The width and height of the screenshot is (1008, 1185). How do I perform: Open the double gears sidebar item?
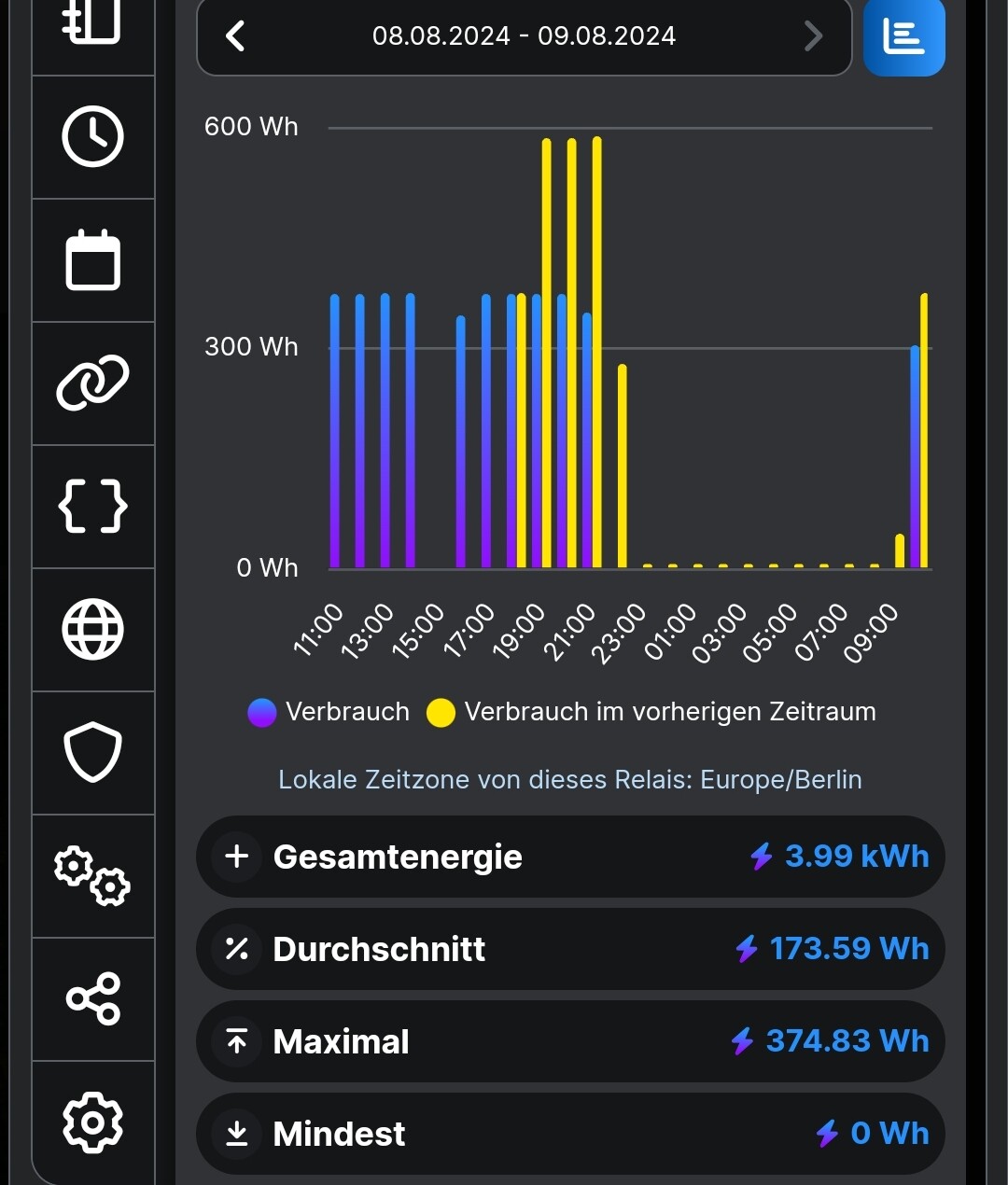click(x=92, y=876)
